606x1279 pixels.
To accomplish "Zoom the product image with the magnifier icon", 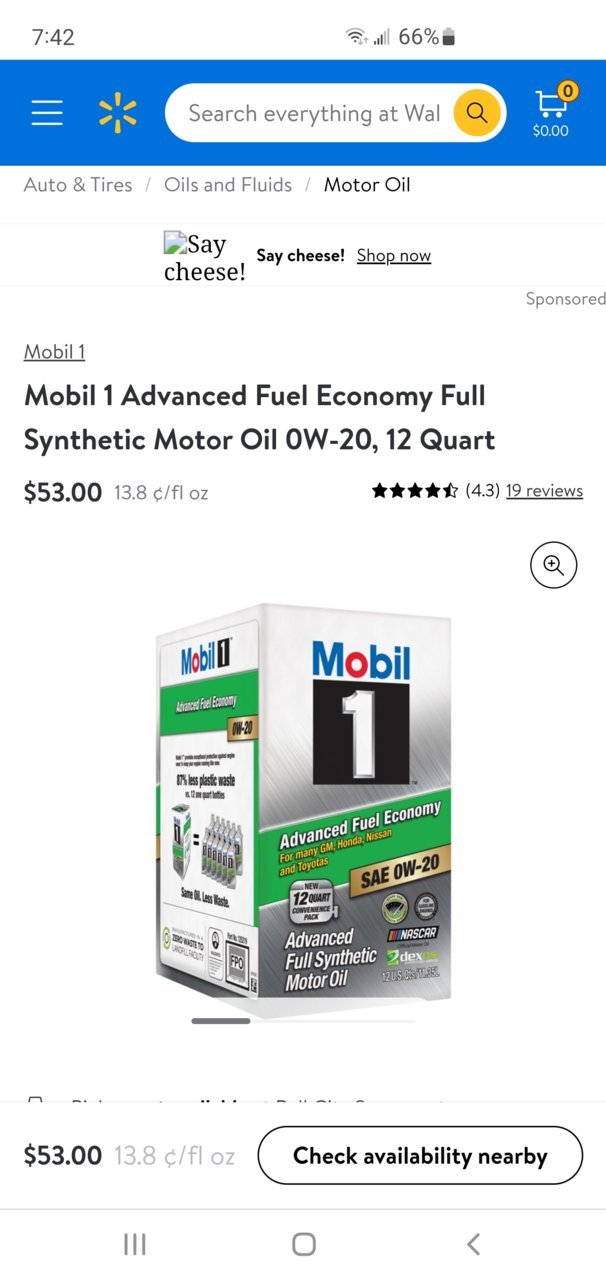I will 553,565.
